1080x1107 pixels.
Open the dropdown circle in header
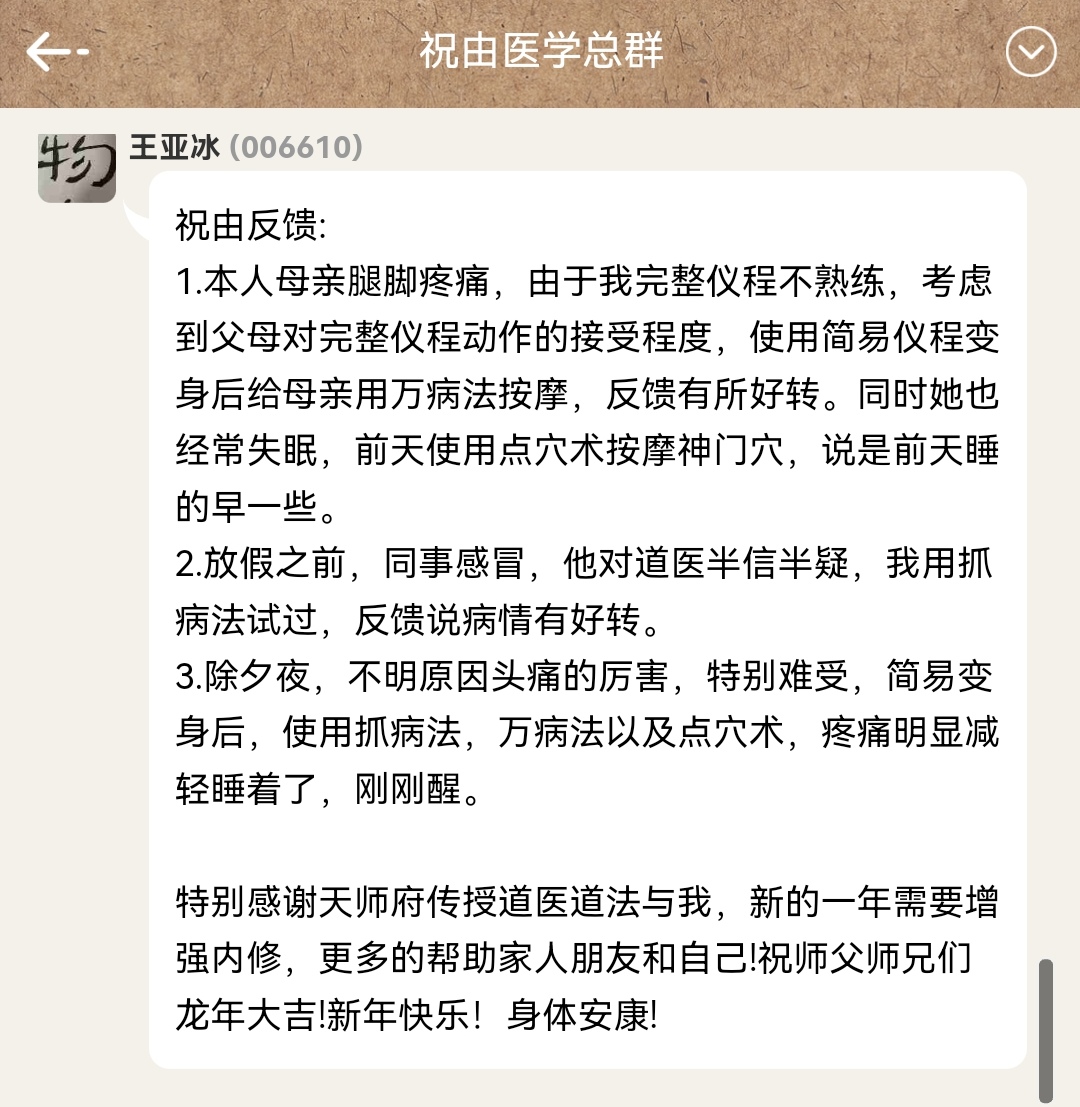point(1030,52)
